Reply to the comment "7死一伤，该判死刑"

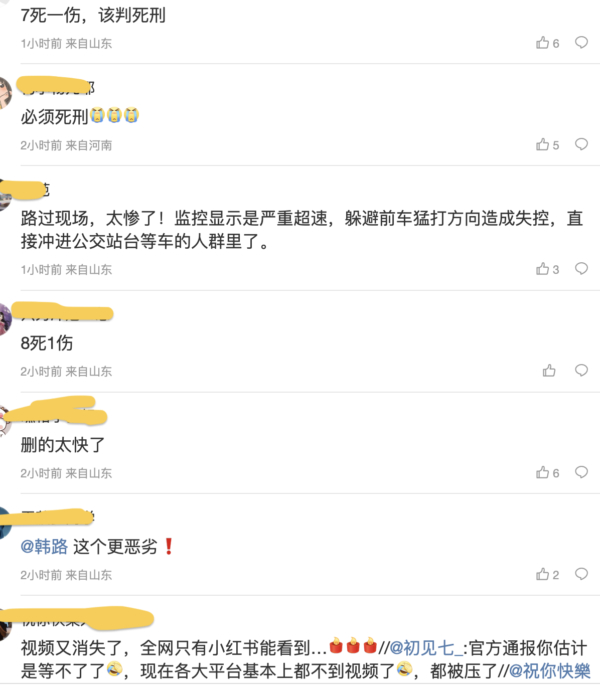pyautogui.click(x=580, y=43)
